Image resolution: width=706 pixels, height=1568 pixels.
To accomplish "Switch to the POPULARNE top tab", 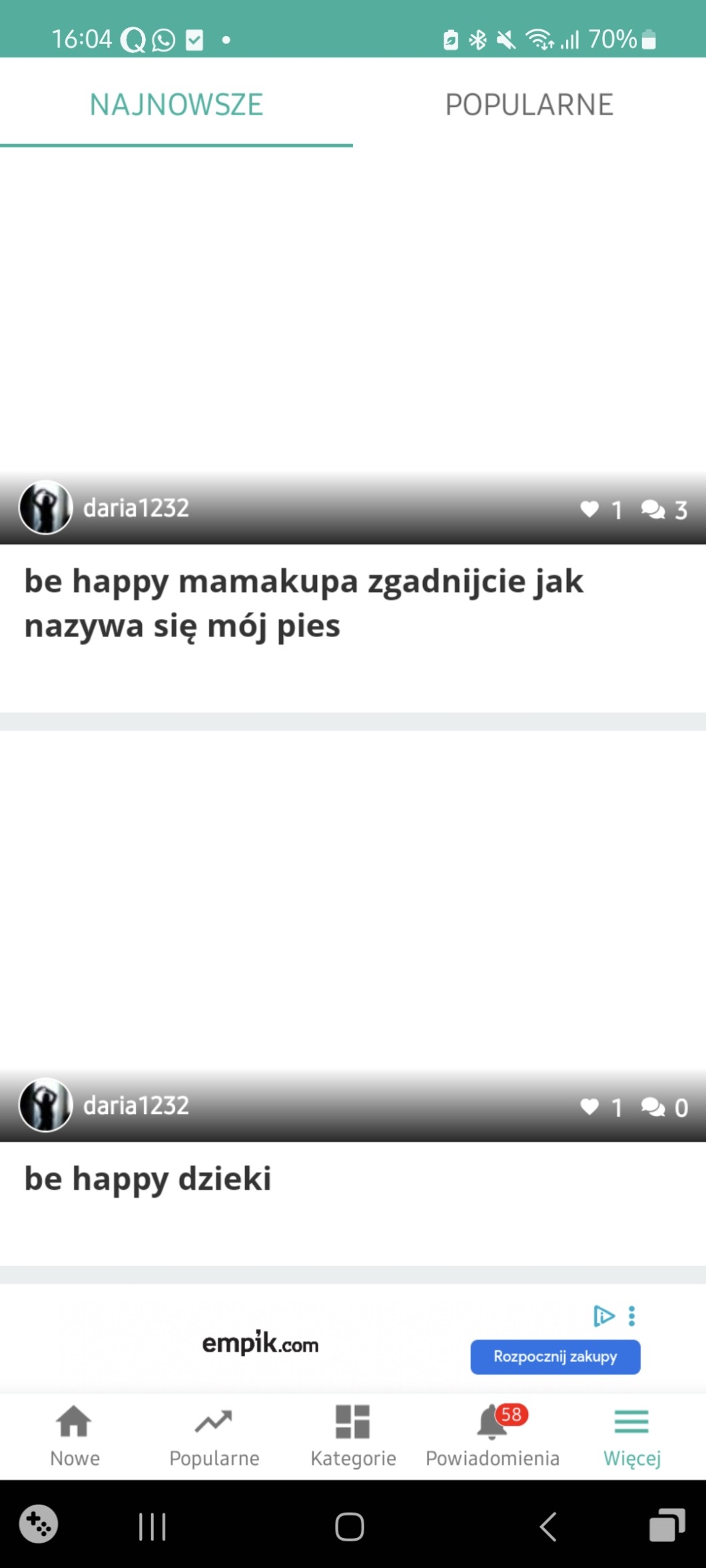I will (x=529, y=105).
